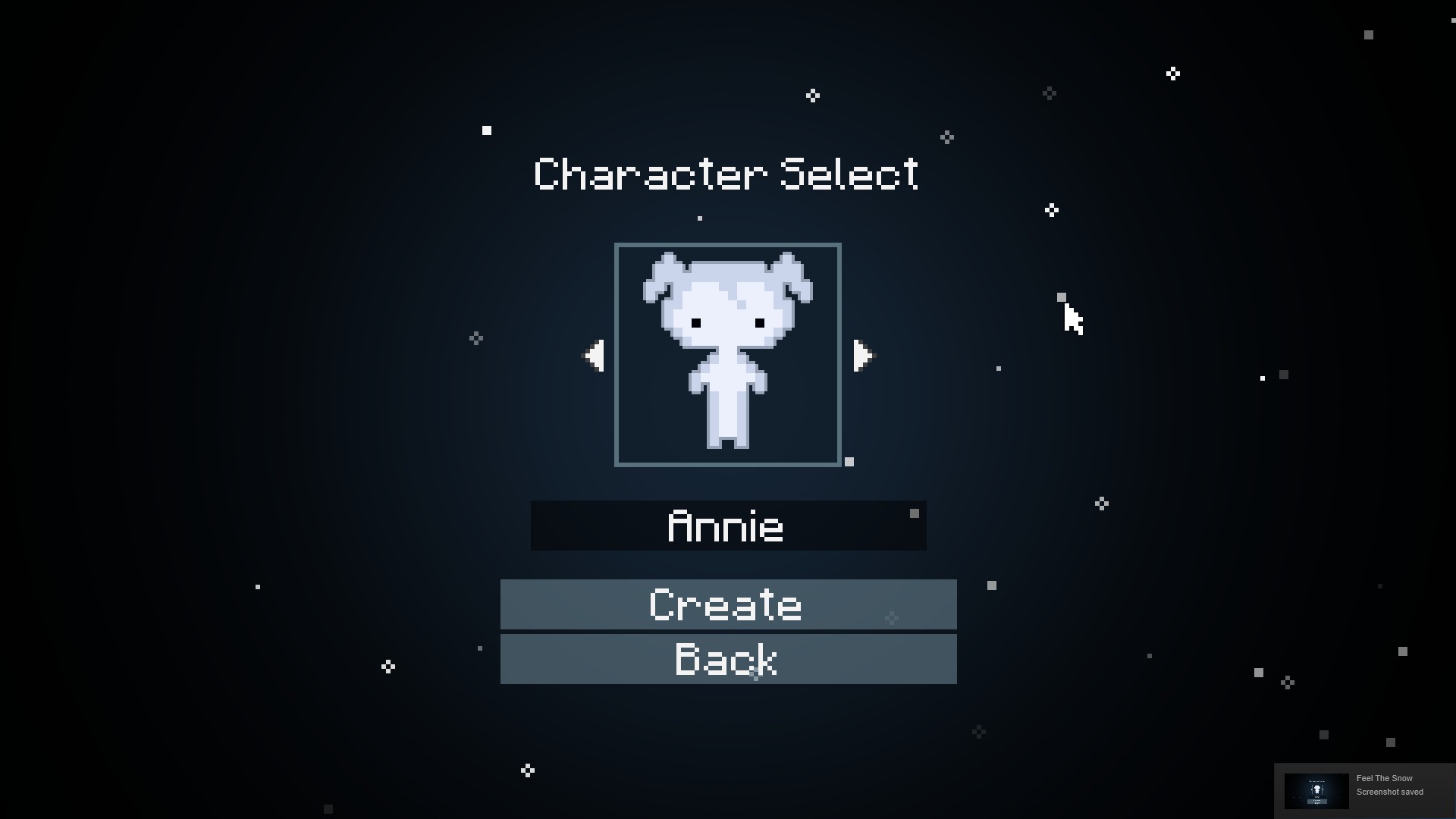Viewport: 1456px width, 819px height.
Task: Tap the Create button
Action: coord(728,604)
